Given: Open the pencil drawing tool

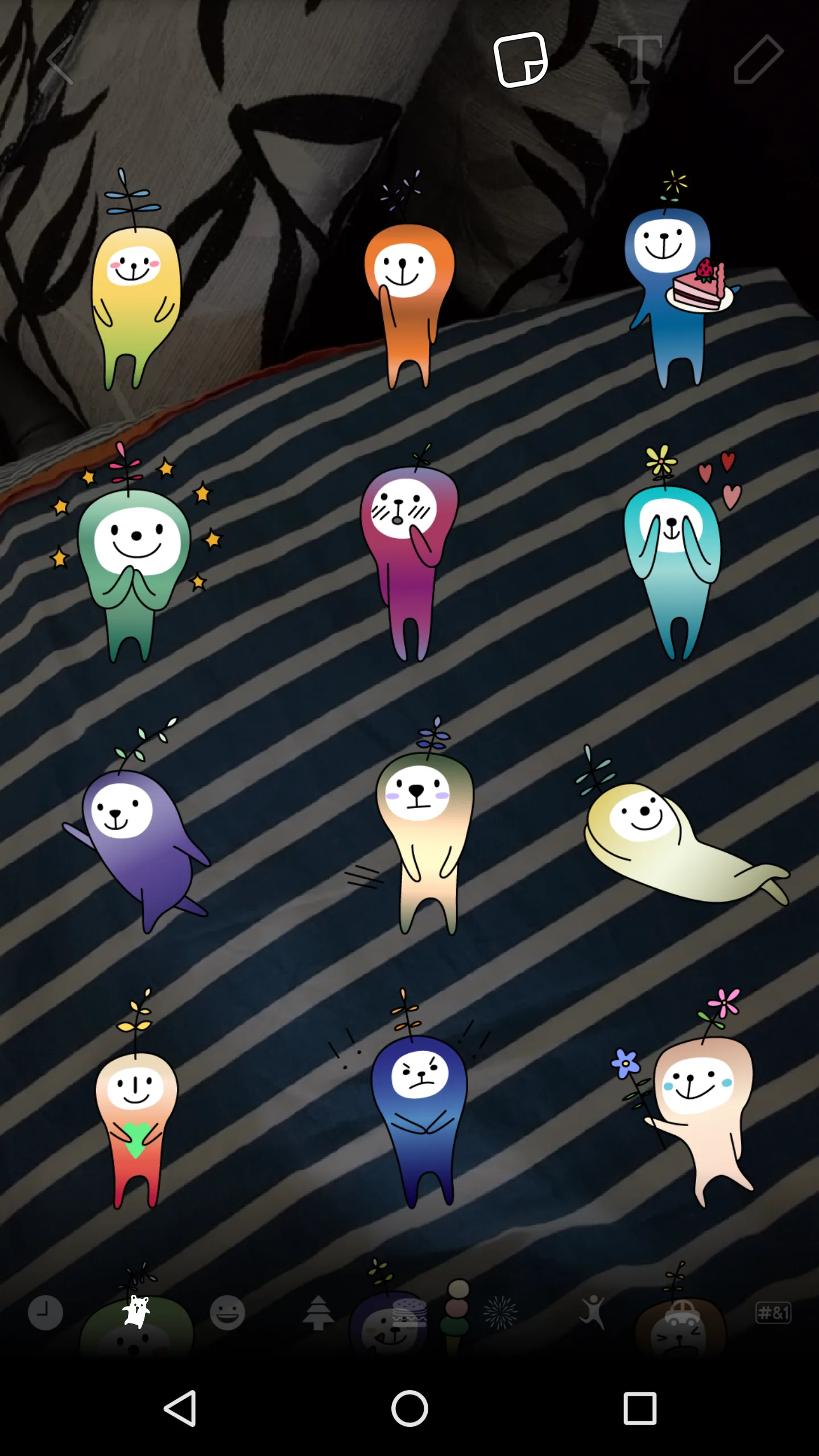Looking at the screenshot, I should click(759, 59).
